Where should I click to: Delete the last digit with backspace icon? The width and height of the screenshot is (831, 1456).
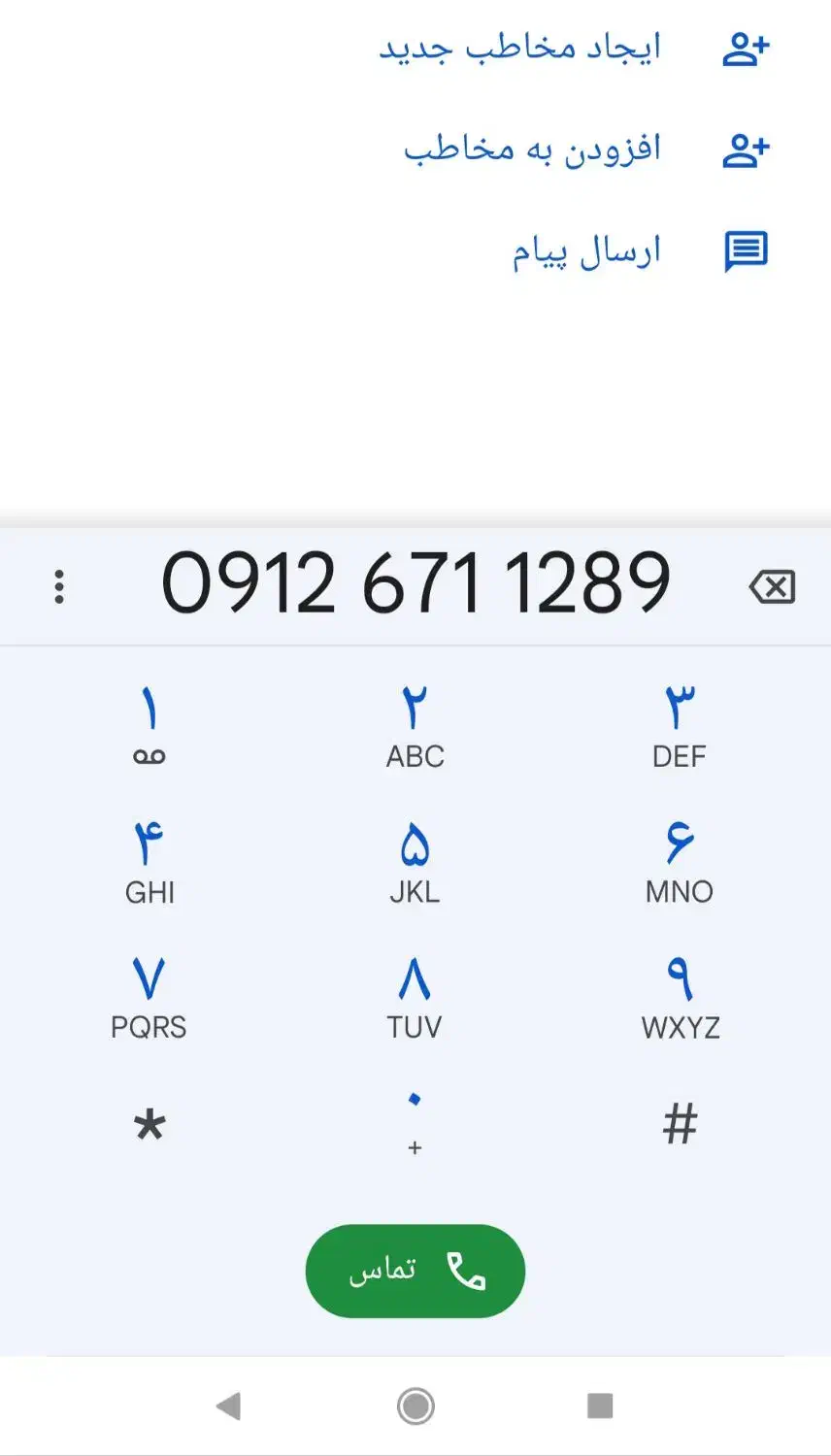(x=772, y=586)
